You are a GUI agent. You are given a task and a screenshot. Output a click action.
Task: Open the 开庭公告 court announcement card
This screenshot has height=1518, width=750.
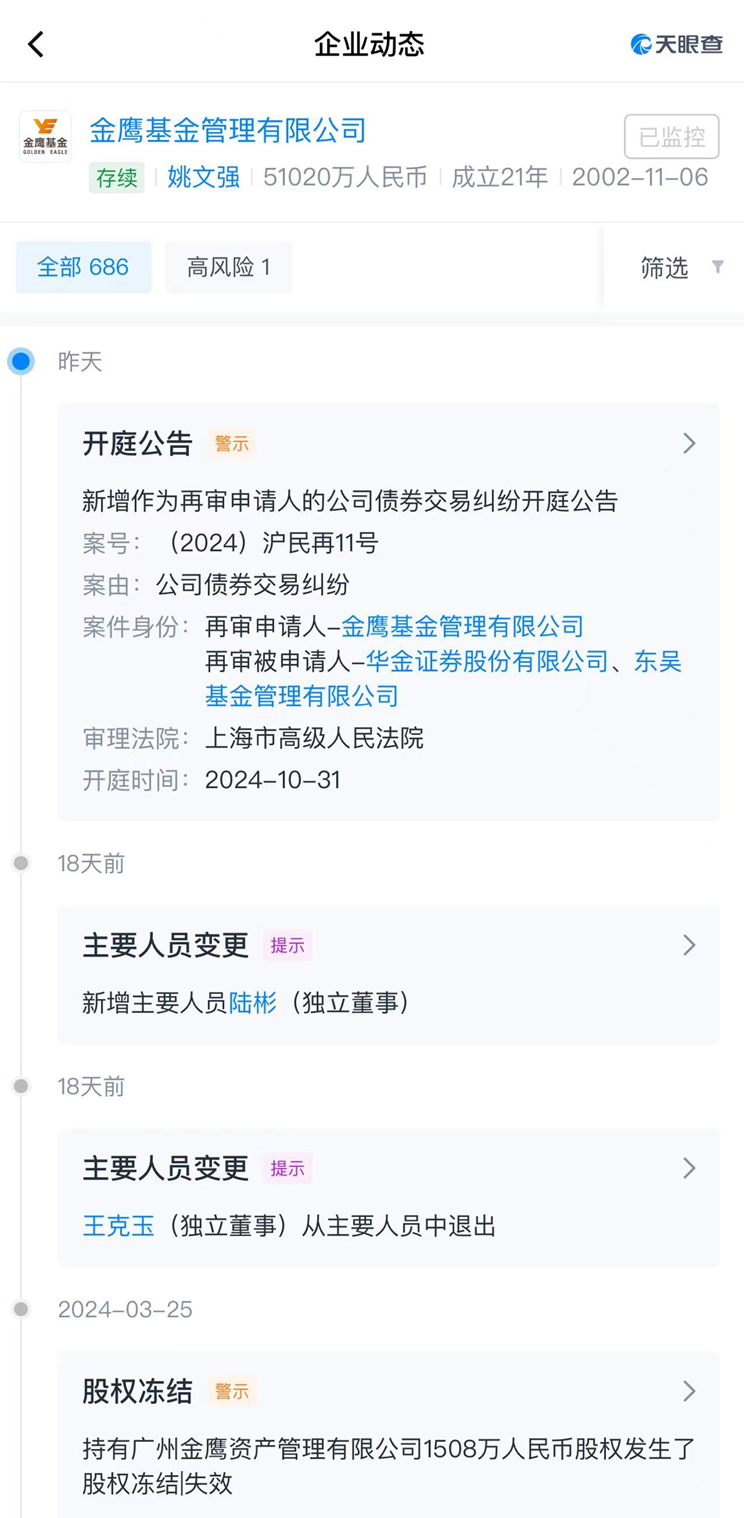pos(388,444)
